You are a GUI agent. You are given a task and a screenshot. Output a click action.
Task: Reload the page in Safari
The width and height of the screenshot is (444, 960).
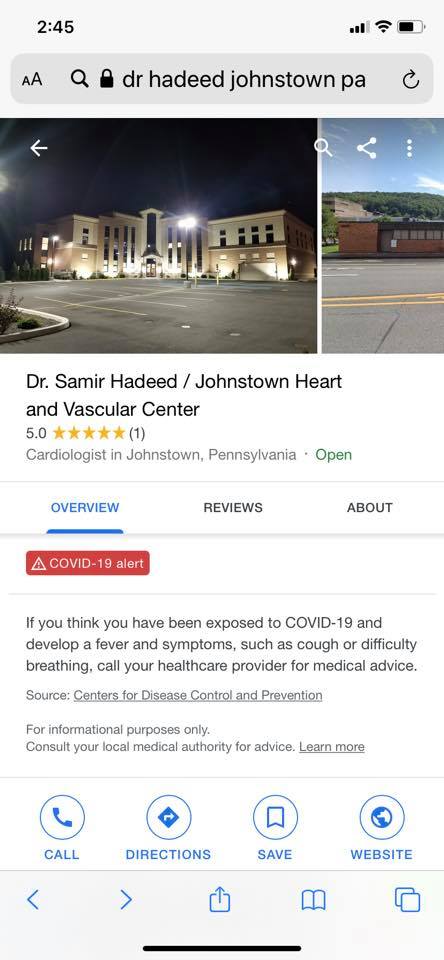[411, 80]
